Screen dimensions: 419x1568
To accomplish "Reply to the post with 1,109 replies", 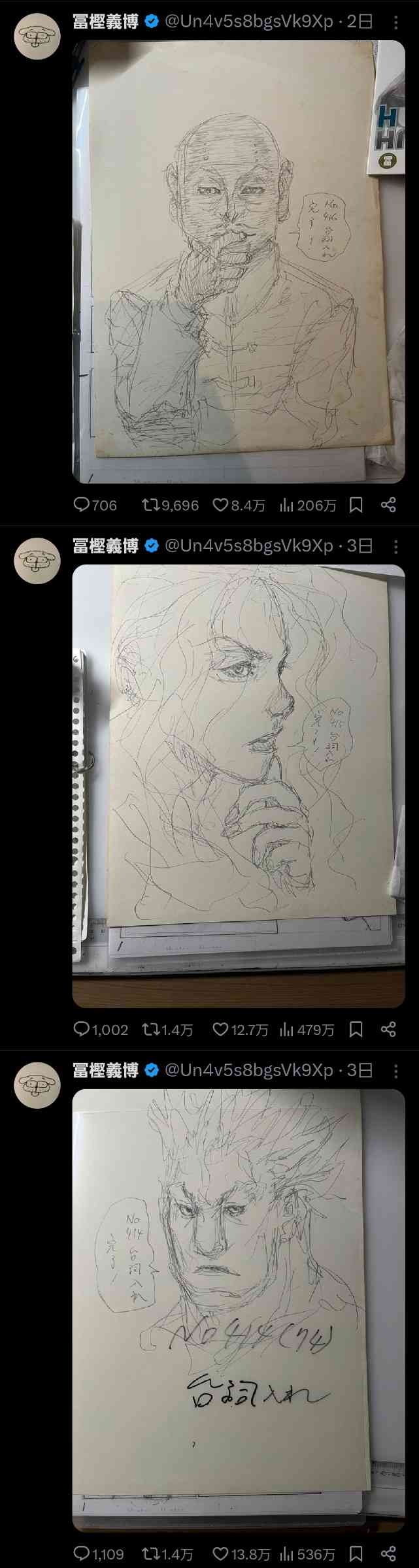I will click(82, 1553).
